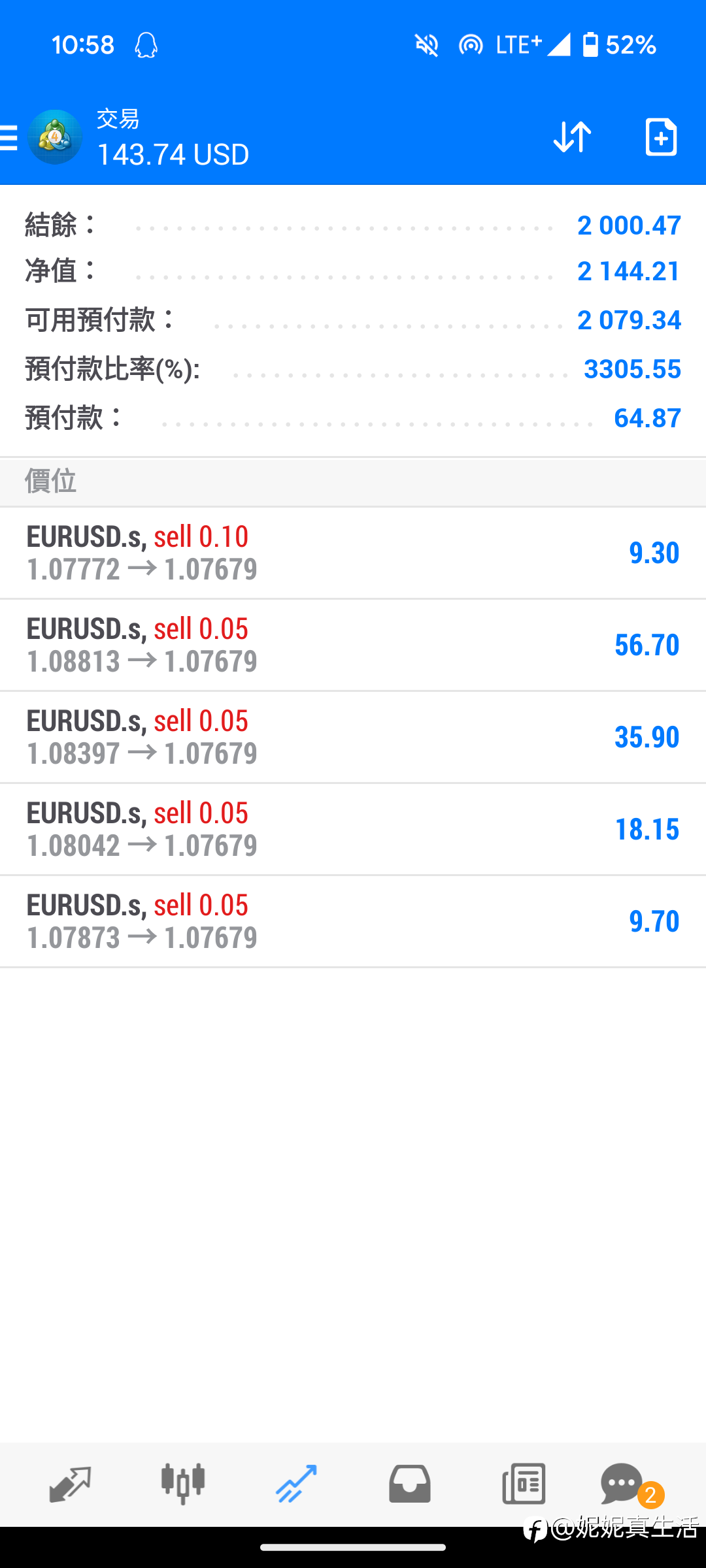Select the Trade tab
This screenshot has width=706, height=1568.
click(x=296, y=1484)
